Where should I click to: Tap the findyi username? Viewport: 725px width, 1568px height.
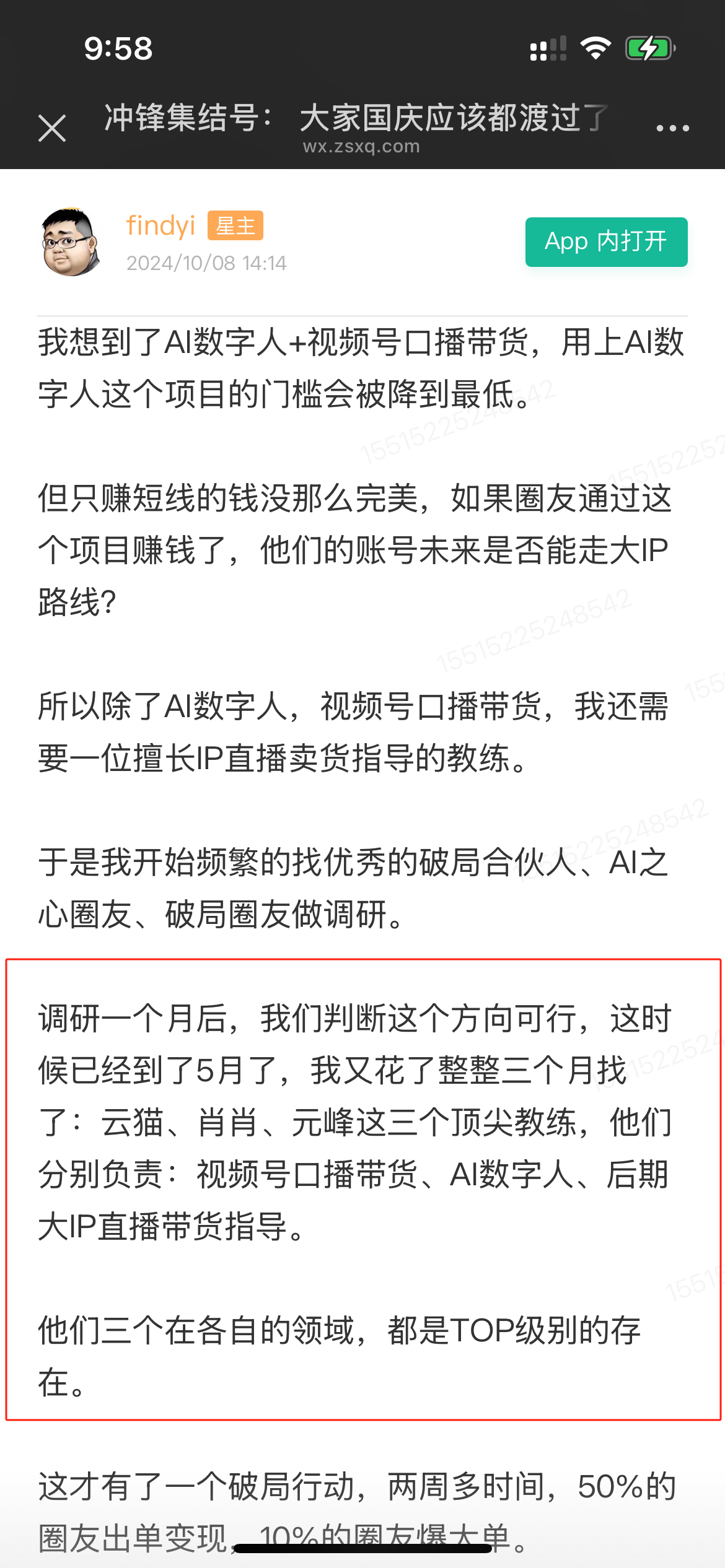click(160, 225)
